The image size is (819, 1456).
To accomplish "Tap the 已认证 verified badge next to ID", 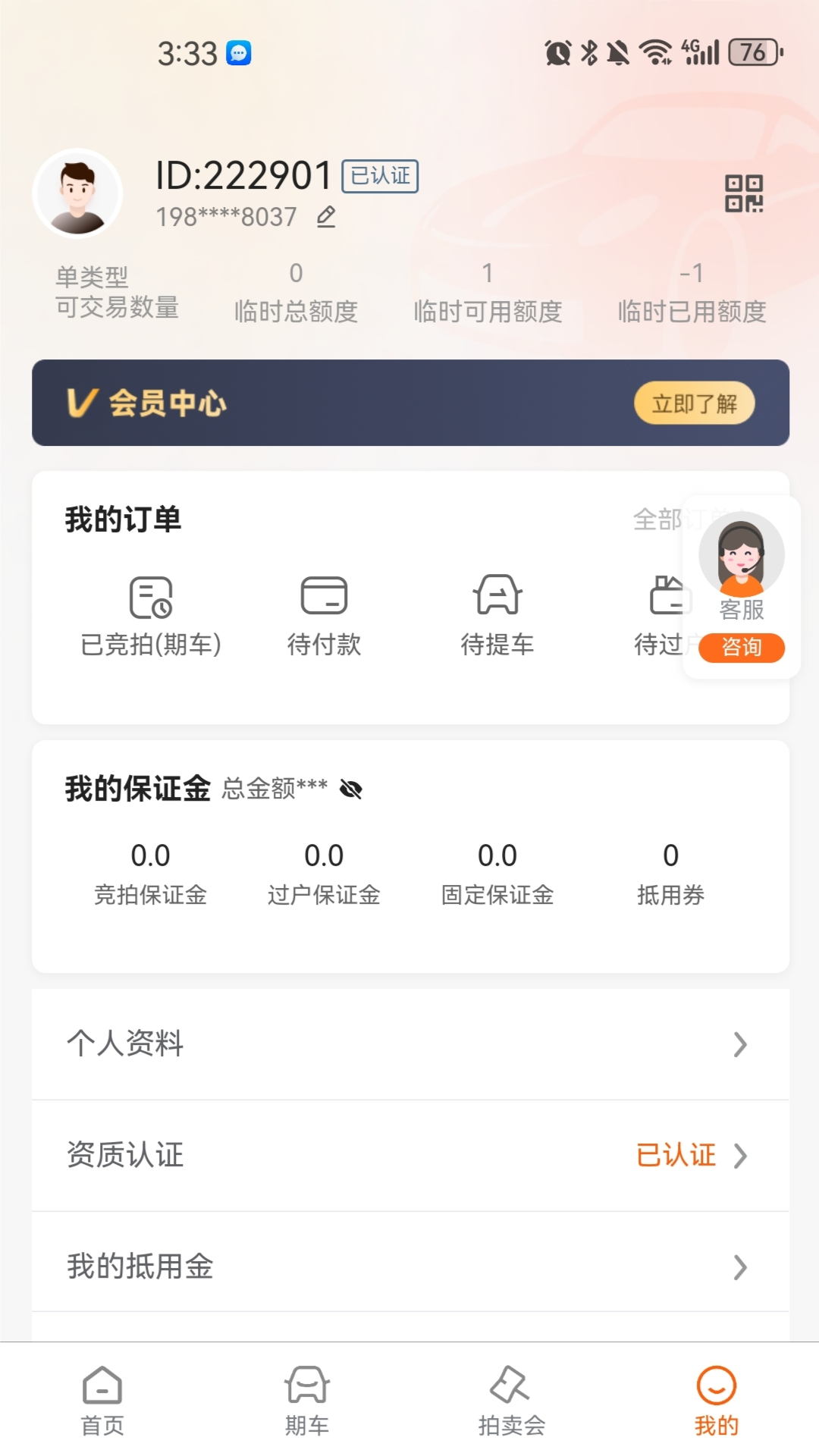I will (380, 175).
